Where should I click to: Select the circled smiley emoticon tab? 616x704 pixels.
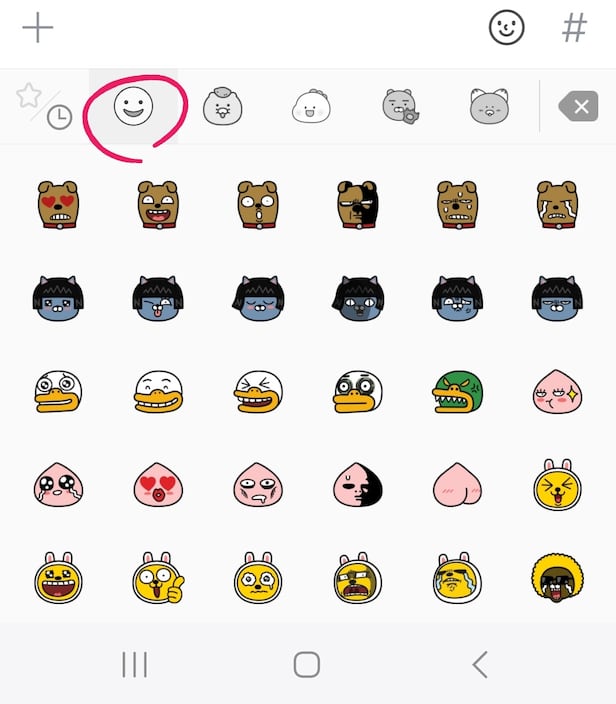tap(133, 106)
